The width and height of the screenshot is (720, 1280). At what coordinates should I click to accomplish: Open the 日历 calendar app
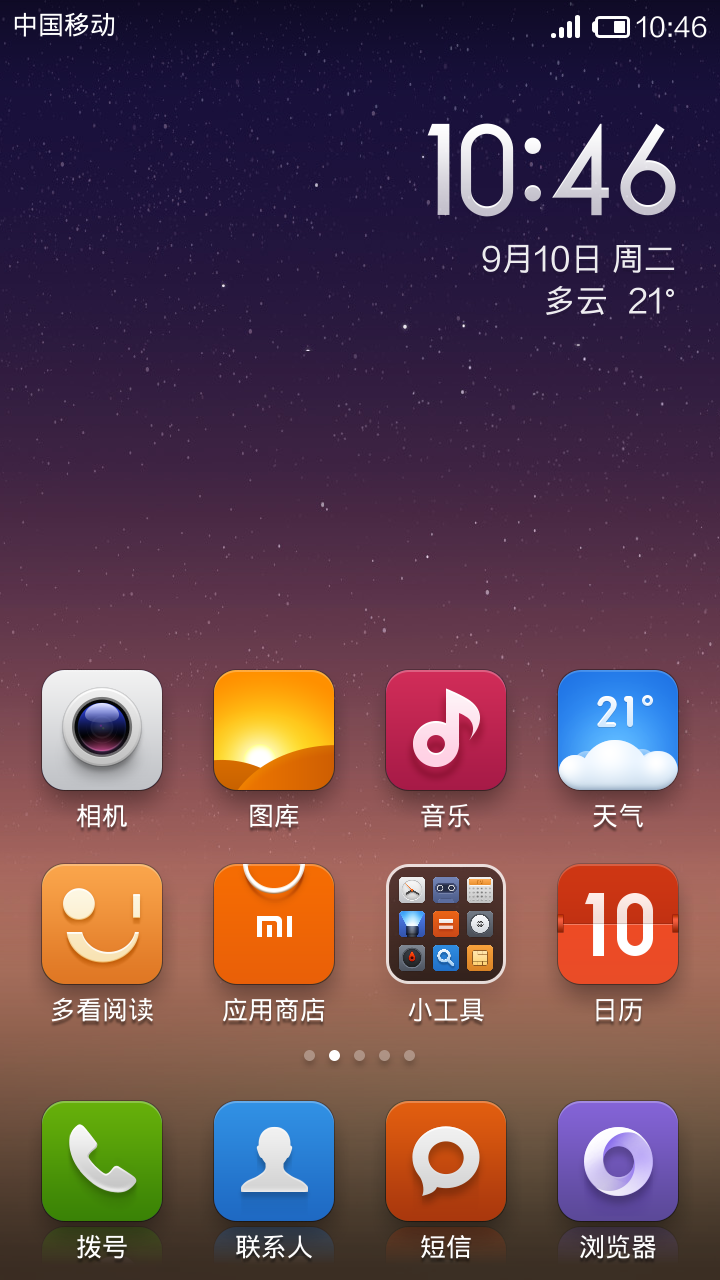click(x=618, y=924)
